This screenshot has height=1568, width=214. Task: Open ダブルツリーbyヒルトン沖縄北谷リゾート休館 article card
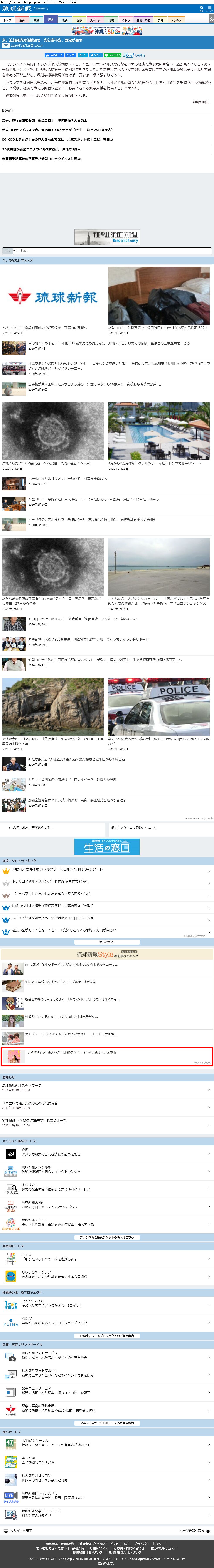158,433
